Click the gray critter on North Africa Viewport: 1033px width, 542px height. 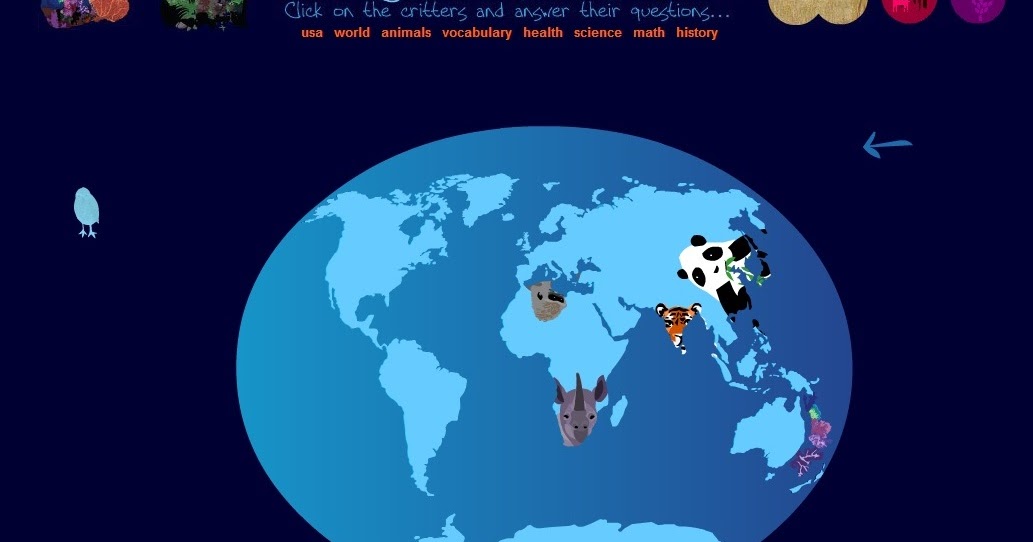(x=548, y=301)
